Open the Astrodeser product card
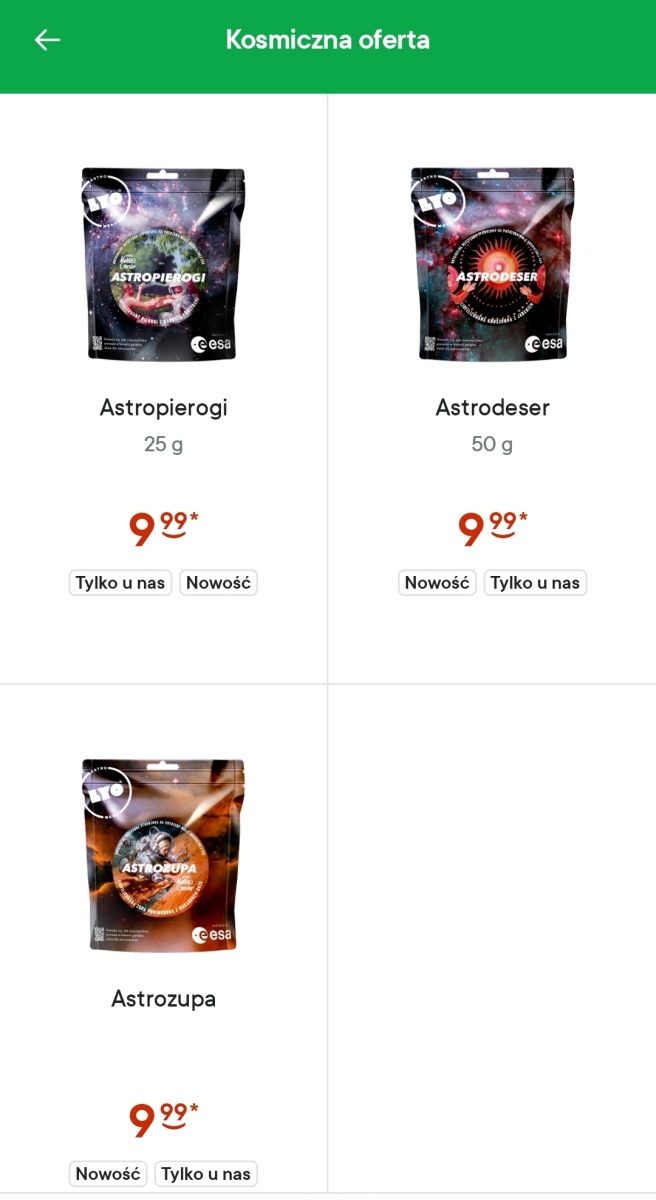 (x=492, y=389)
